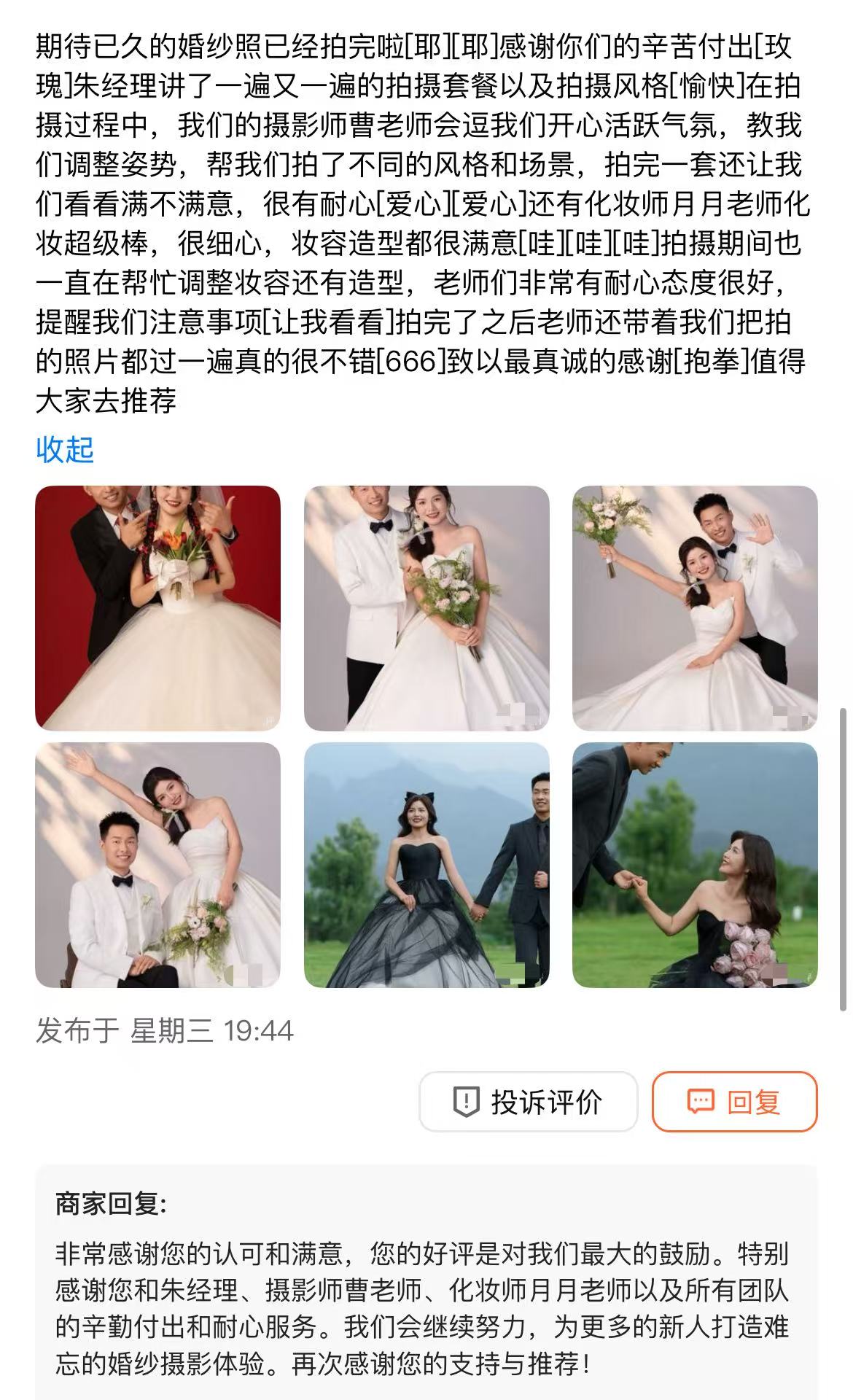853x1400 pixels.
Task: Open the red-background wedding photo
Action: pyautogui.click(x=157, y=608)
